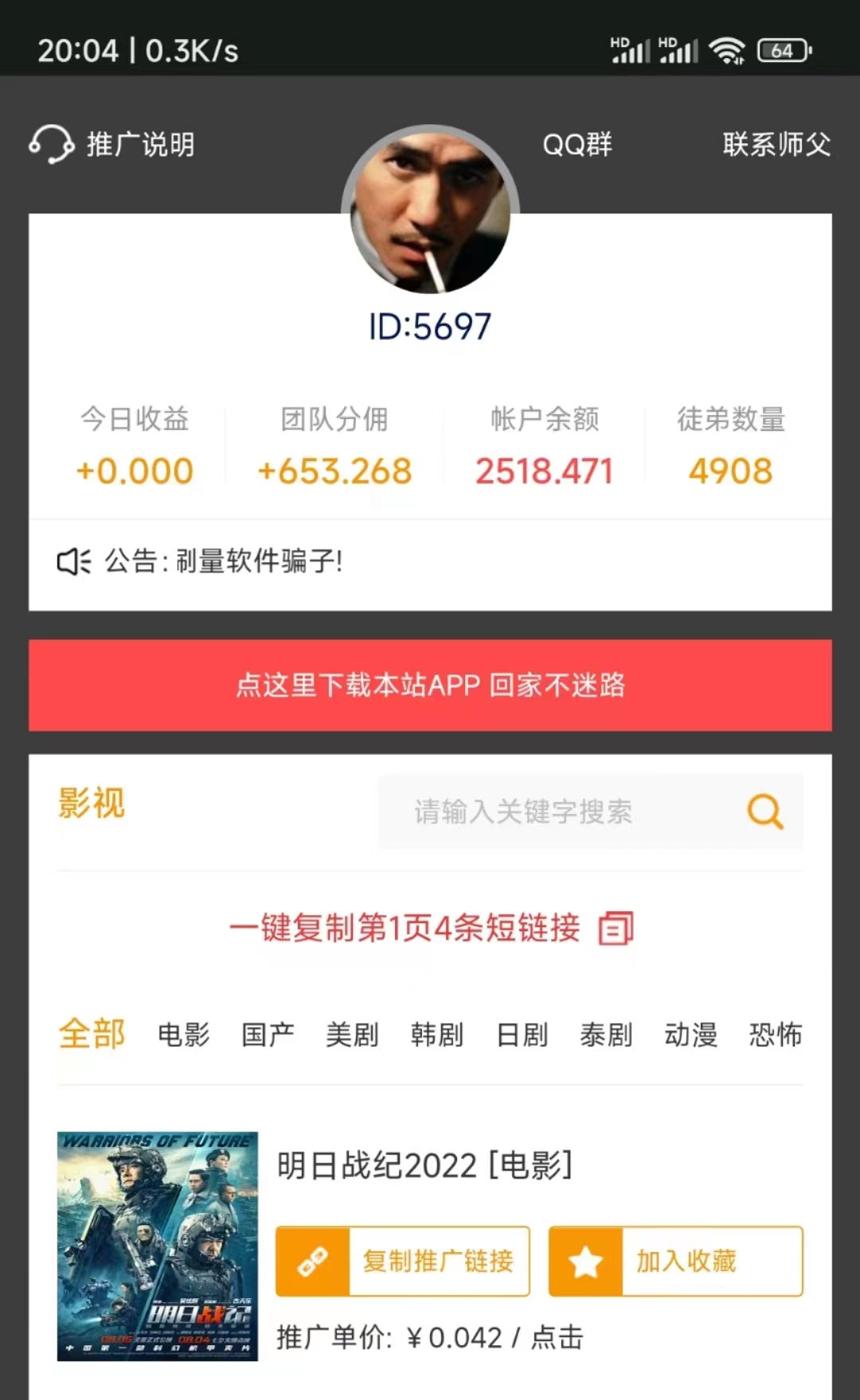Viewport: 860px width, 1400px height.
Task: Select the 韩剧 category tab
Action: (x=436, y=1034)
